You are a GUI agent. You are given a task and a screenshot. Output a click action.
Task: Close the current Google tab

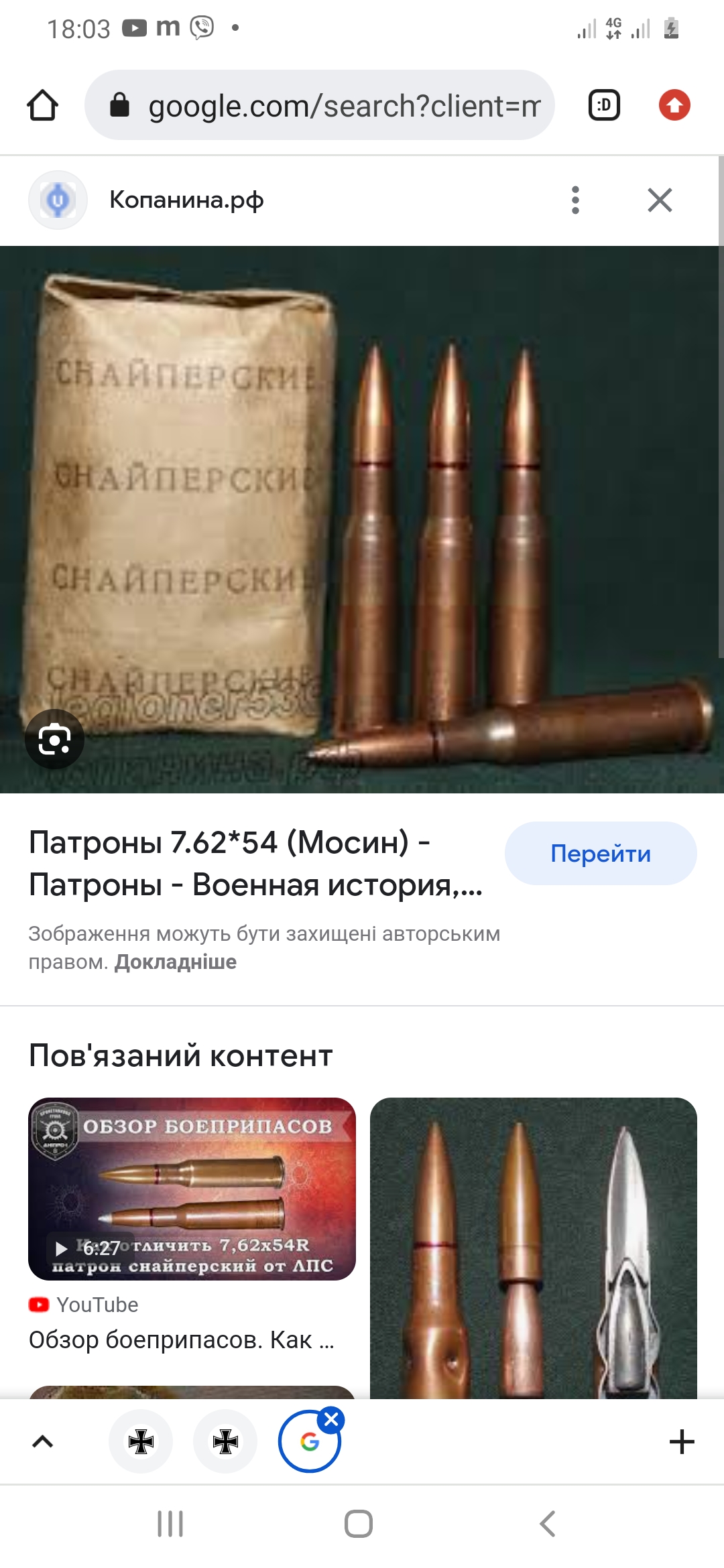(x=331, y=1419)
